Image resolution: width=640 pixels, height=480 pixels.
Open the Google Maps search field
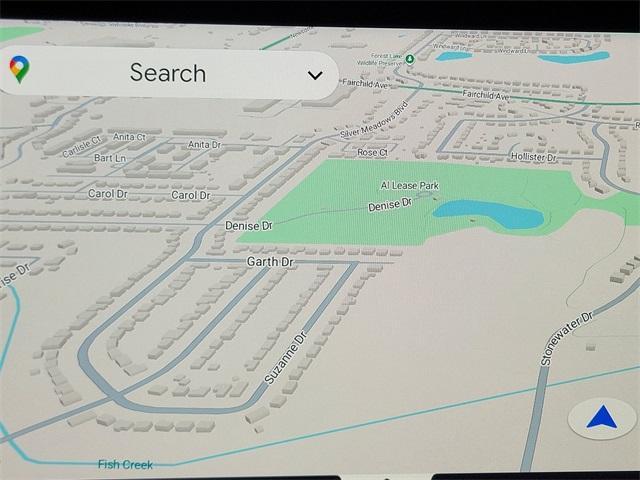[167, 73]
